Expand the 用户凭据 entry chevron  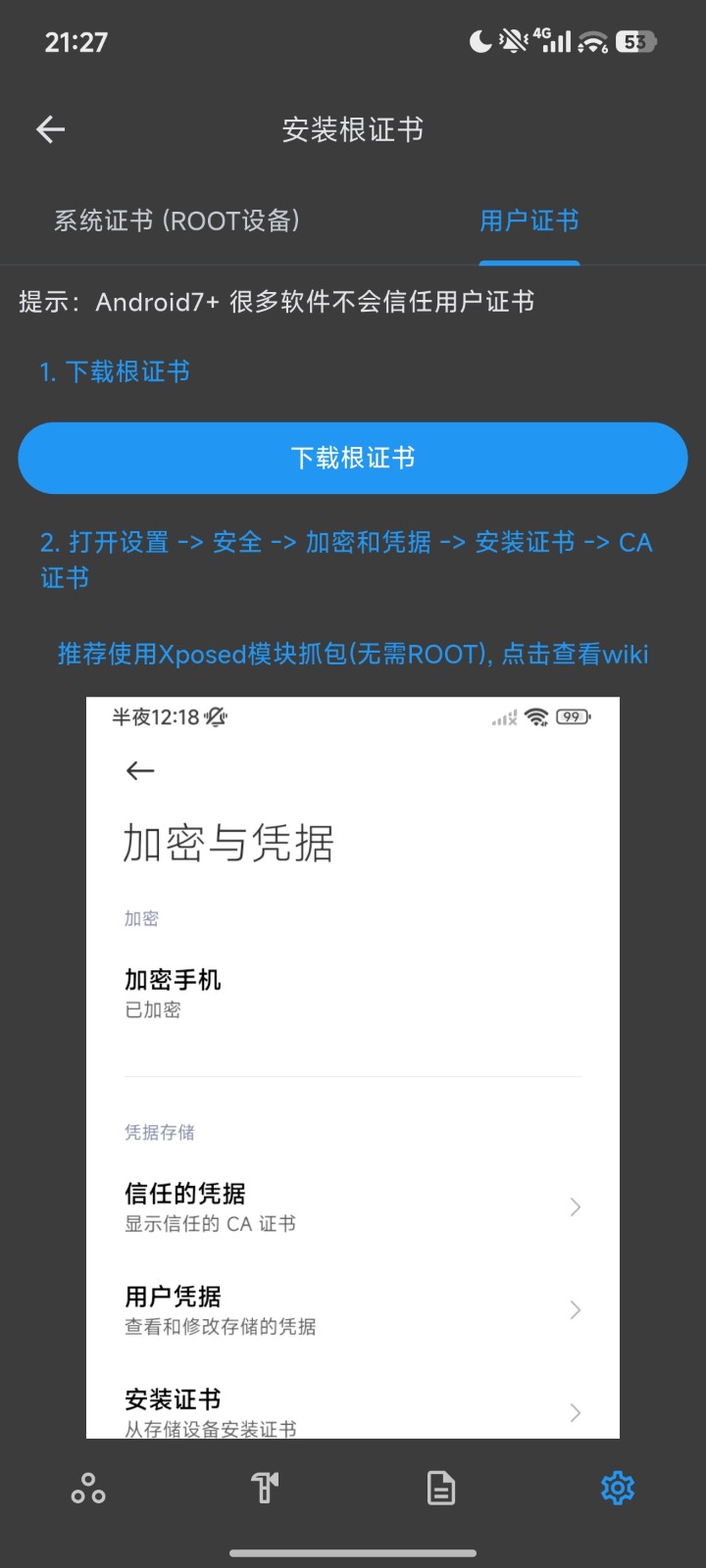574,1310
